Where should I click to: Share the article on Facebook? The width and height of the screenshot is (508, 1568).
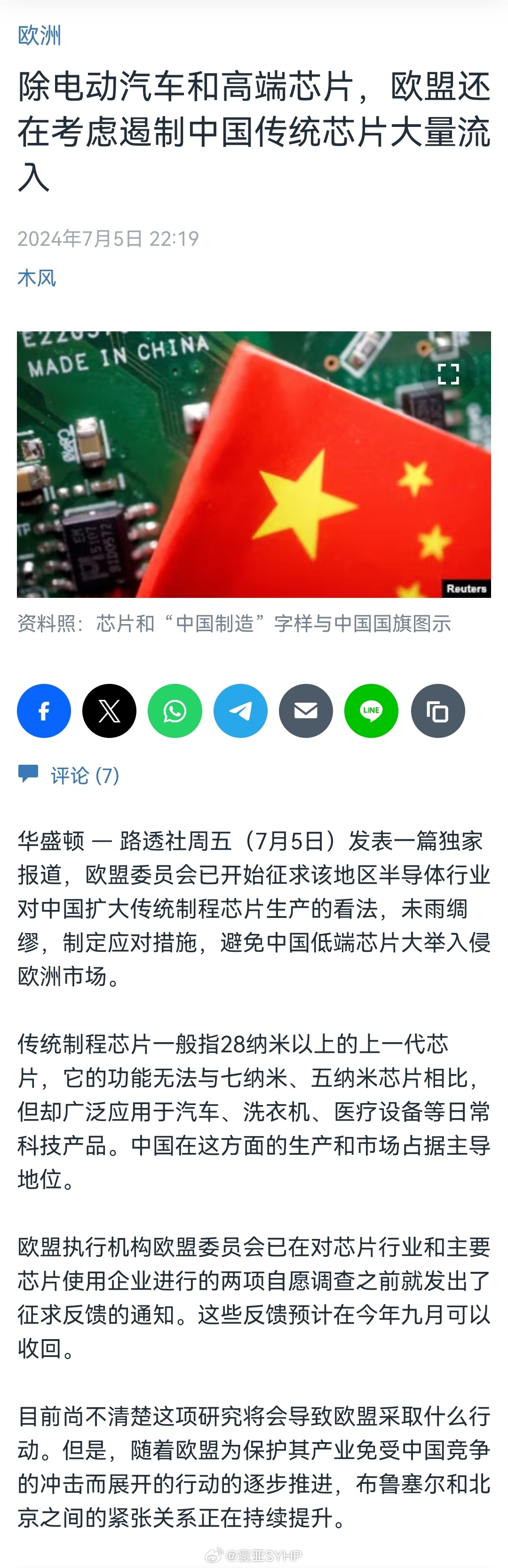[x=44, y=711]
